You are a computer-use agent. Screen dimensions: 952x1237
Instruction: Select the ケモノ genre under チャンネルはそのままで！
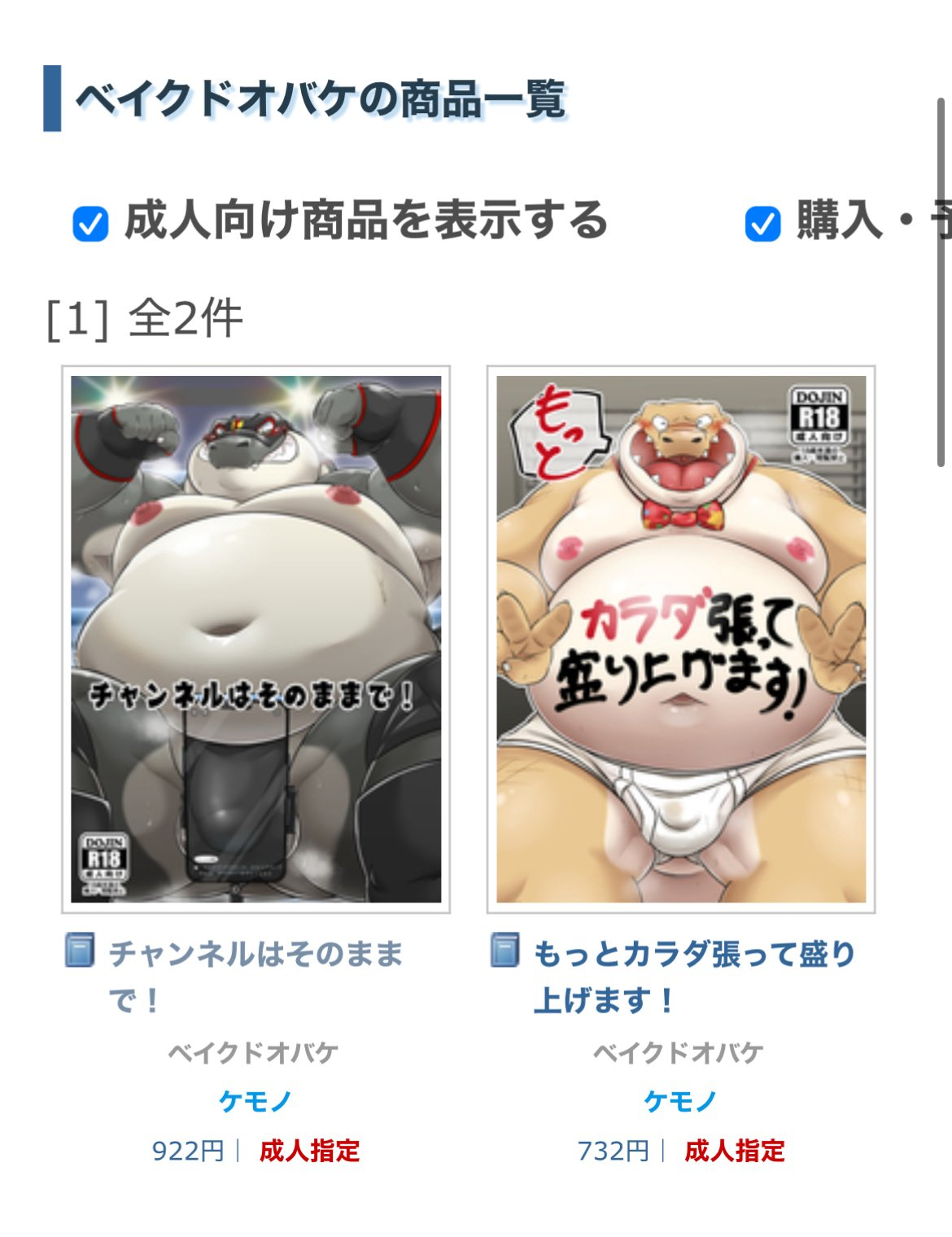255,1101
